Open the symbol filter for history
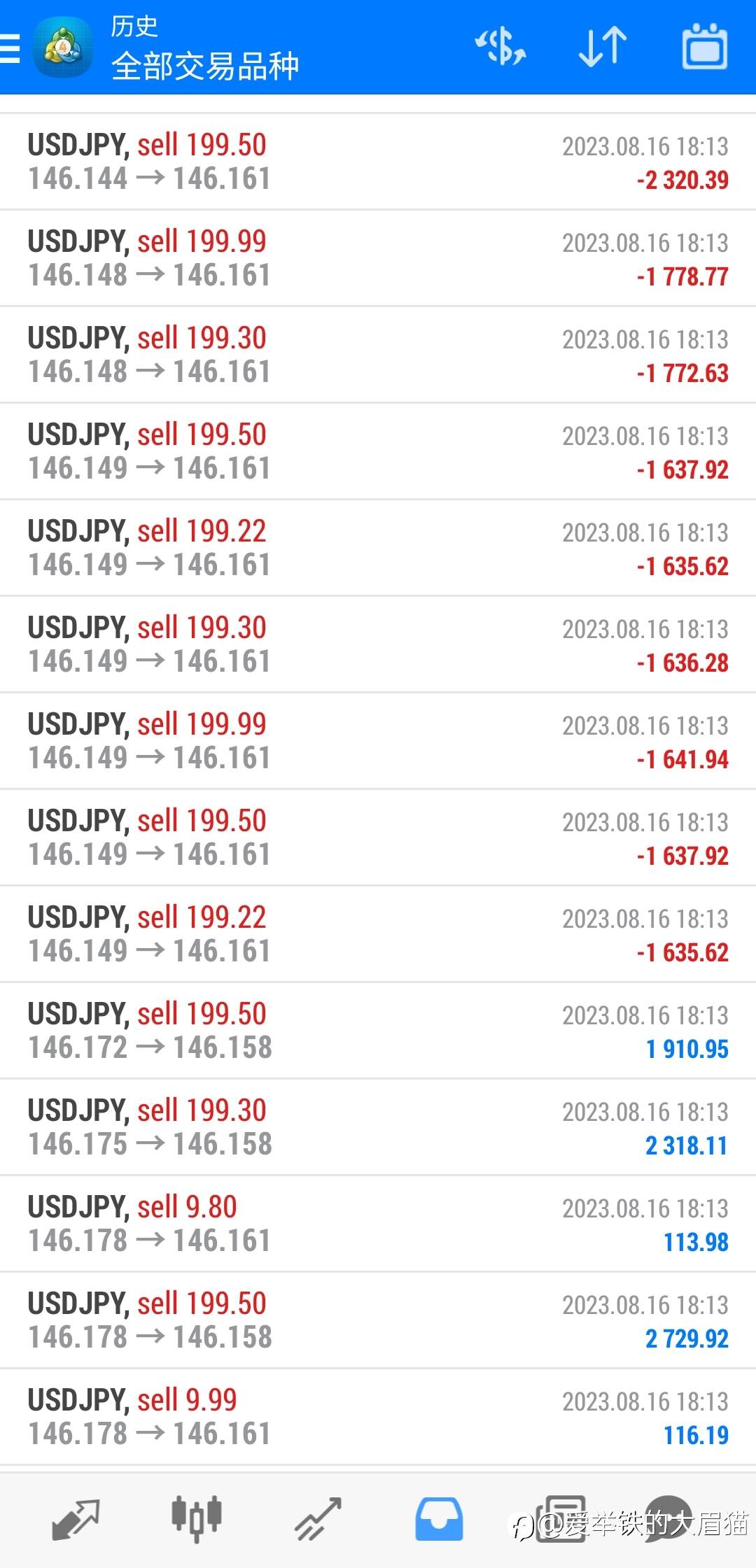This screenshot has height=1568, width=756. click(x=500, y=48)
